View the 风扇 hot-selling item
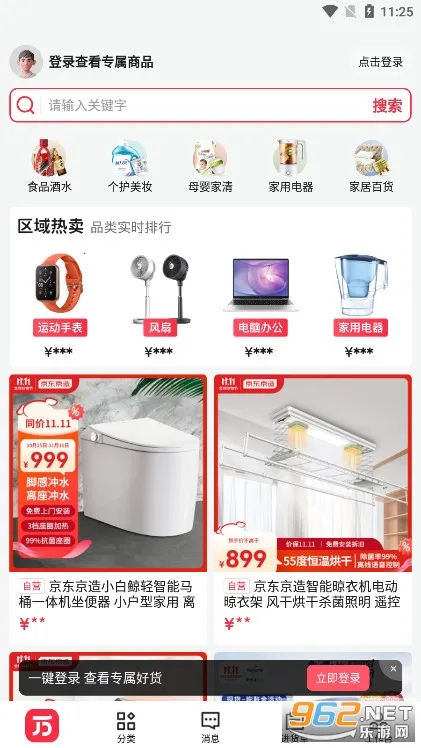The image size is (421, 748). pos(160,305)
